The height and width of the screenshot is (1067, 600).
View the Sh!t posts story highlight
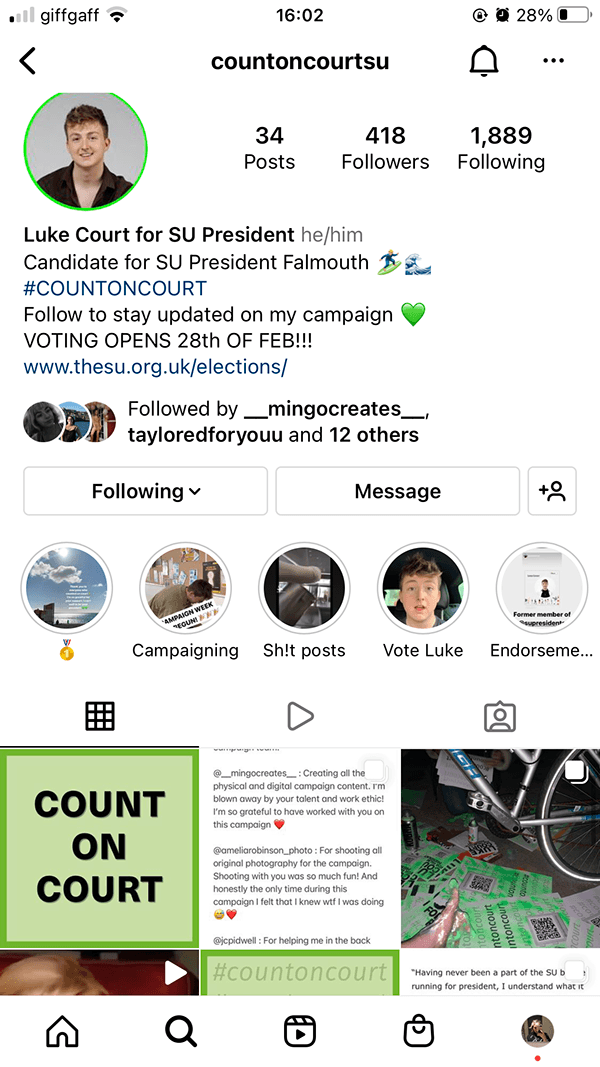coord(303,589)
